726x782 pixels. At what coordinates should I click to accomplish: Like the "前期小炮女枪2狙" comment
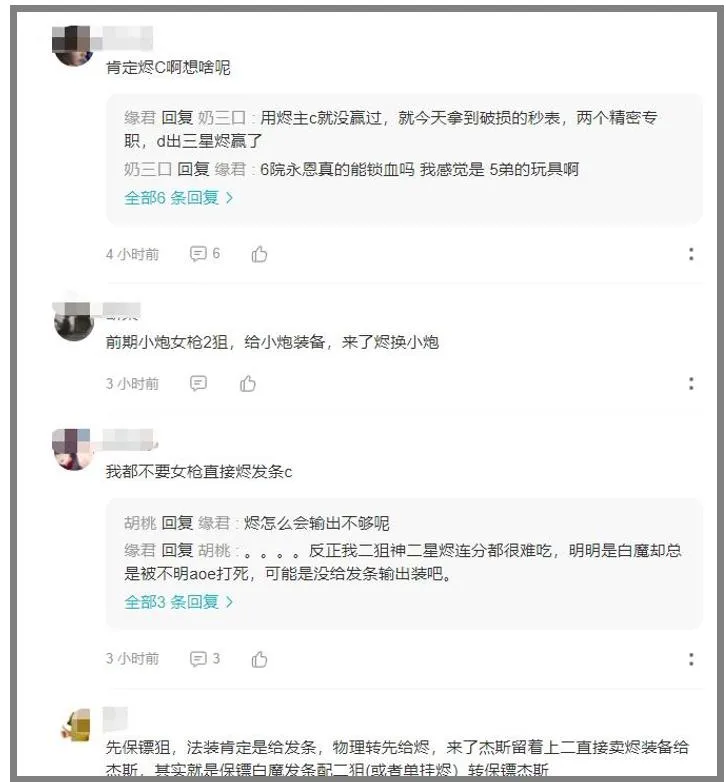click(248, 383)
